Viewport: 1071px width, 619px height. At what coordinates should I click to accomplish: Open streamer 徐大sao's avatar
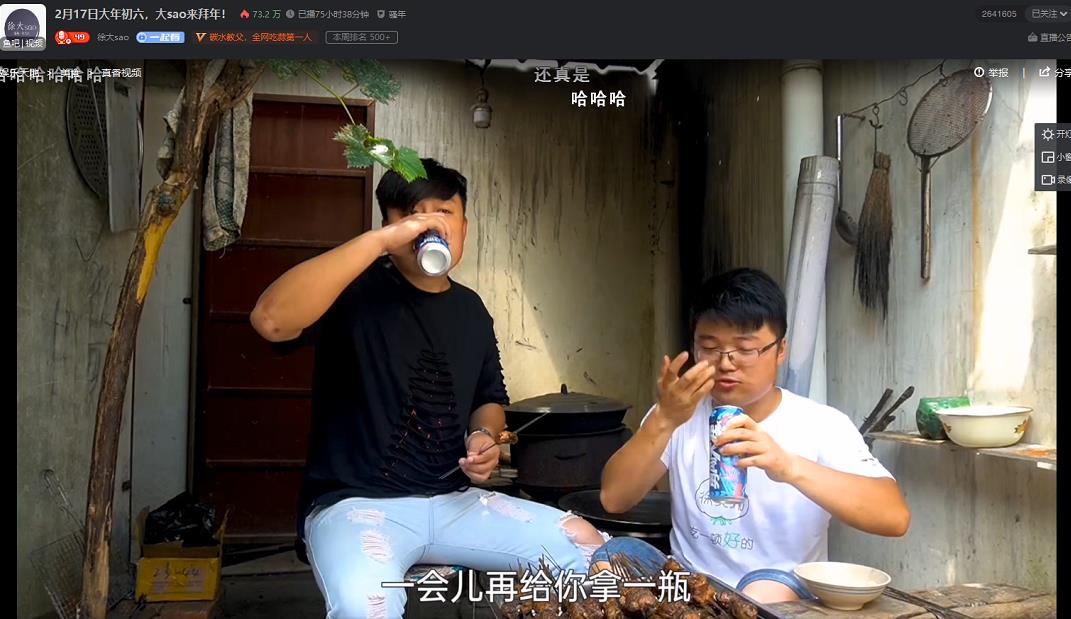tap(23, 22)
